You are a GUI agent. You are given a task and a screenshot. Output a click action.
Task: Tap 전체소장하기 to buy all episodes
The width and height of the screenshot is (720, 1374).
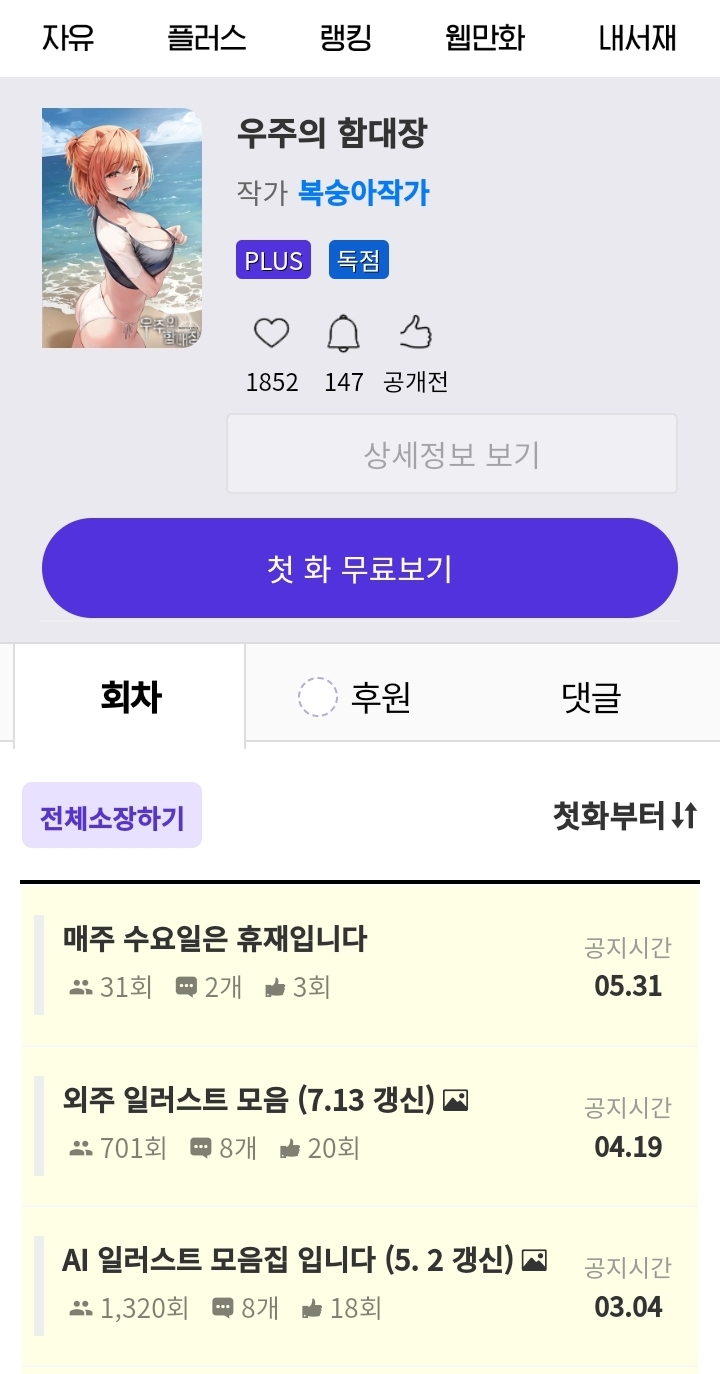pyautogui.click(x=112, y=816)
